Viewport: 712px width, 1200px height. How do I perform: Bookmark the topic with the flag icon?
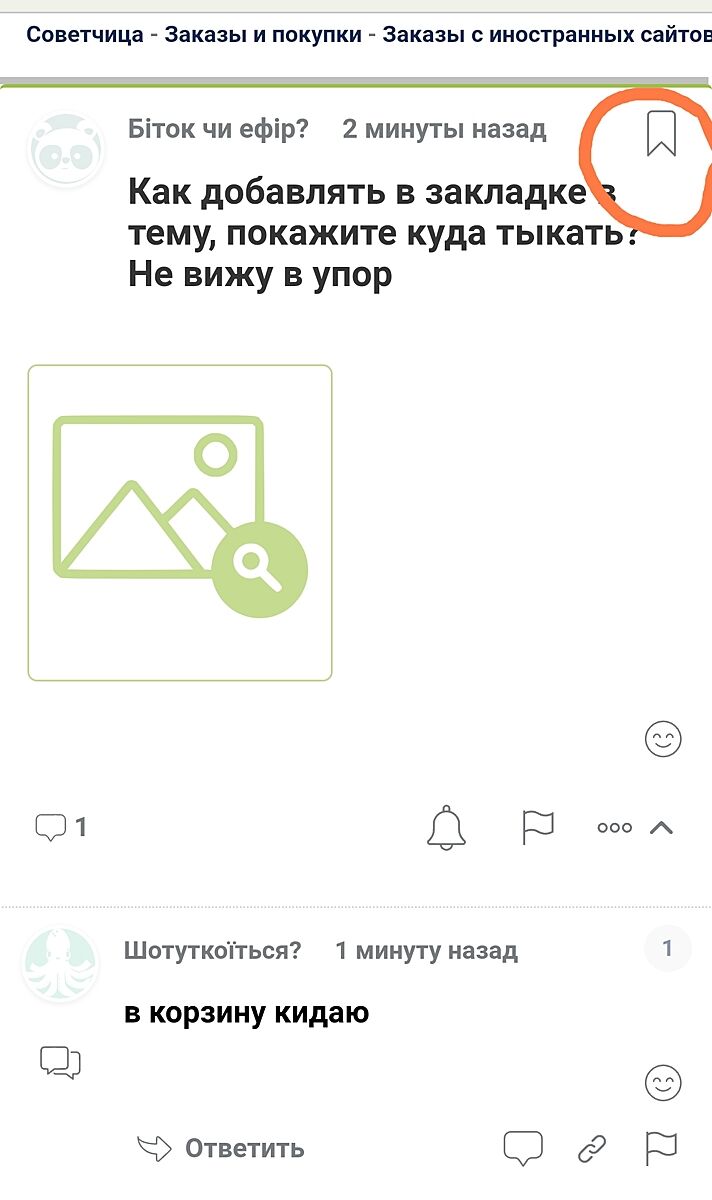(661, 133)
